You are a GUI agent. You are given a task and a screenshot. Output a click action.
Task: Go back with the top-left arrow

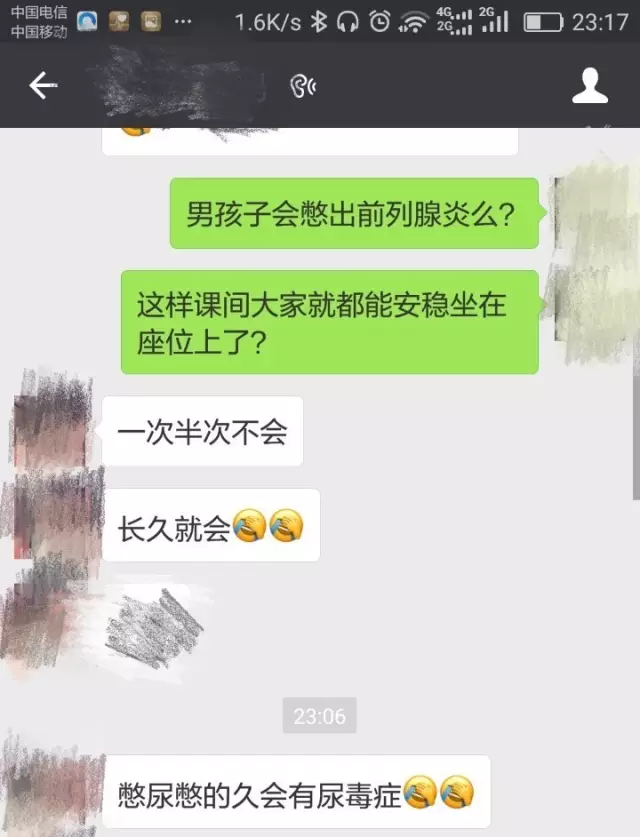click(x=42, y=86)
